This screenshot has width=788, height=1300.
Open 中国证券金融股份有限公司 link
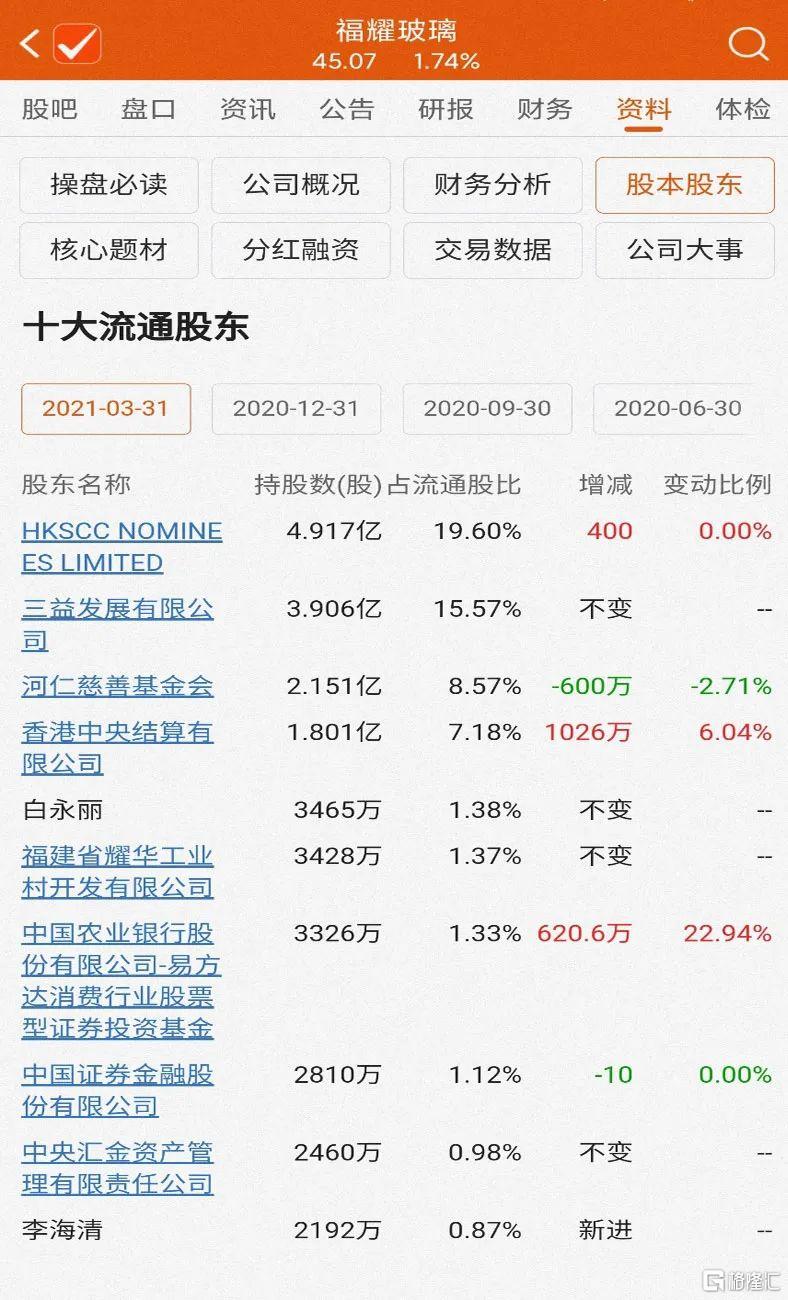pos(118,1090)
